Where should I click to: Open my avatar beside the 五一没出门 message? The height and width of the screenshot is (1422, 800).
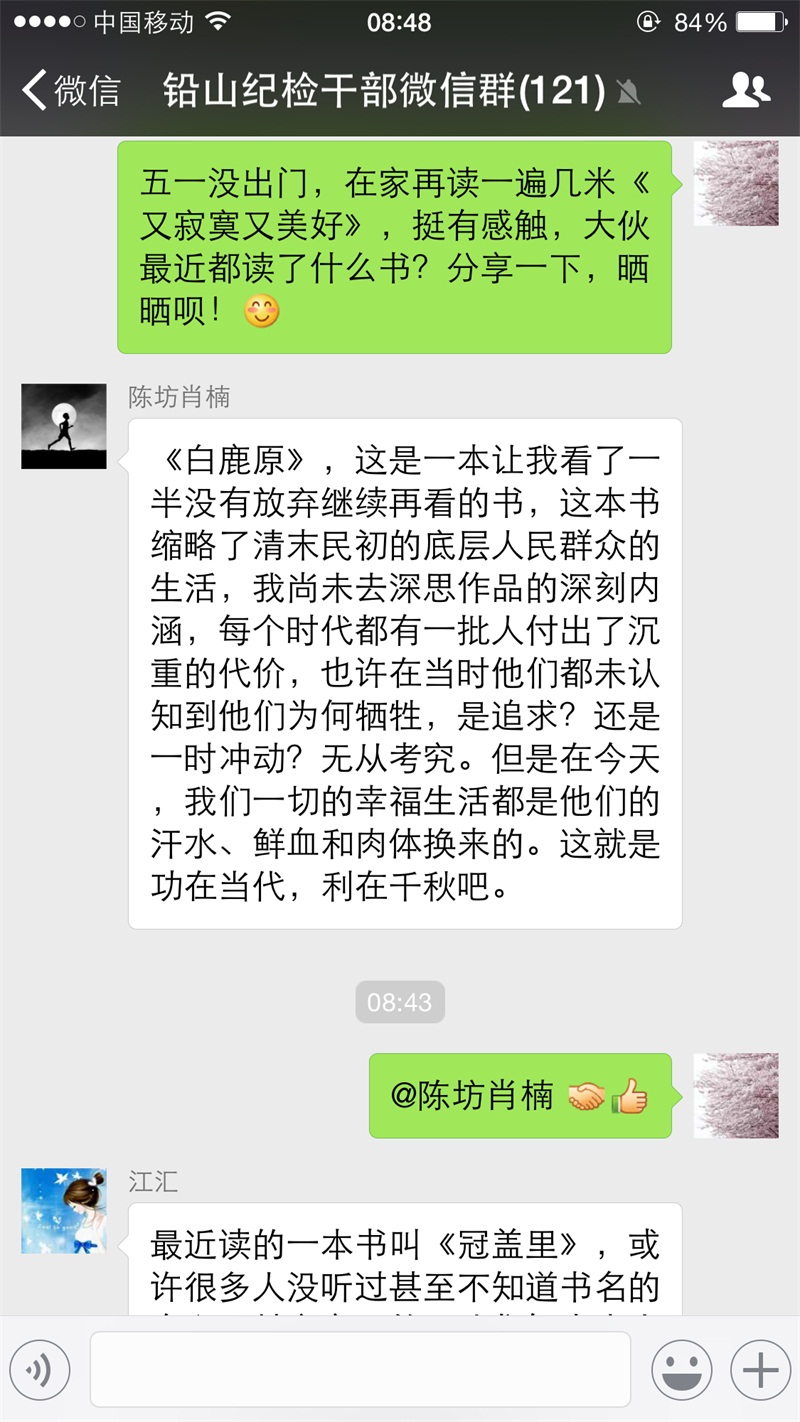(x=736, y=183)
